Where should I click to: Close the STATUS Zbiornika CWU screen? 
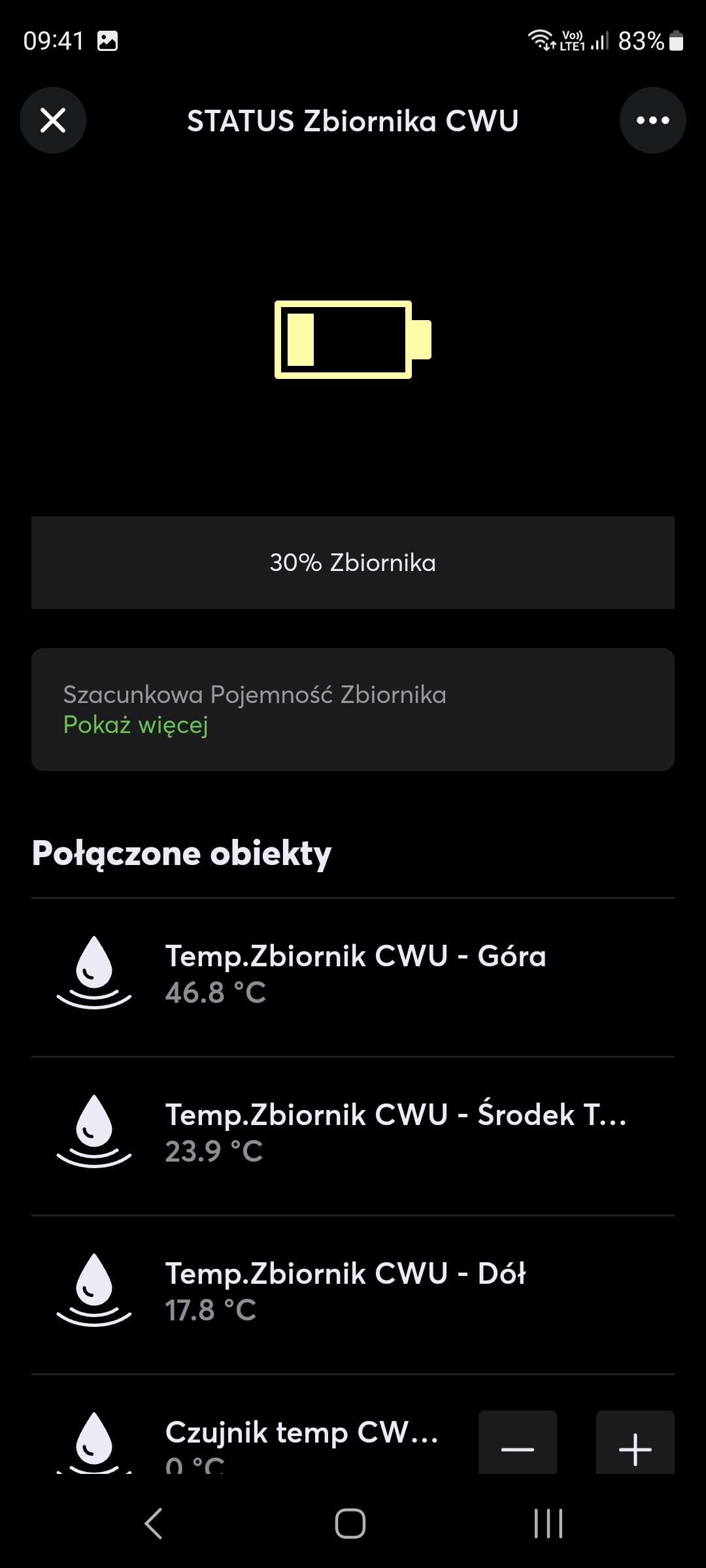(53, 120)
